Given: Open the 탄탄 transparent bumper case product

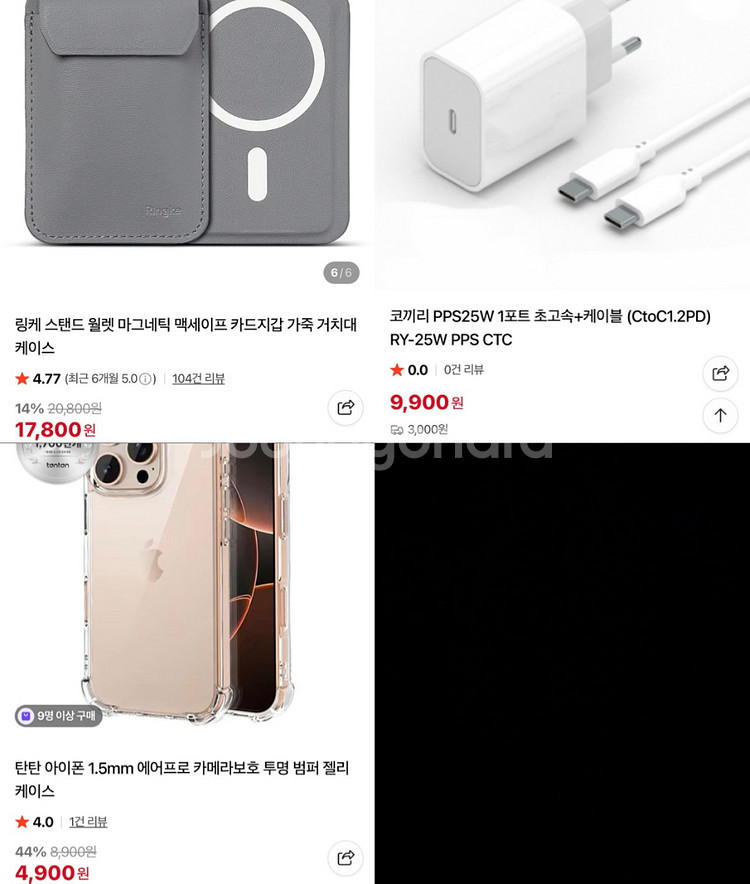Looking at the screenshot, I should tap(181, 779).
